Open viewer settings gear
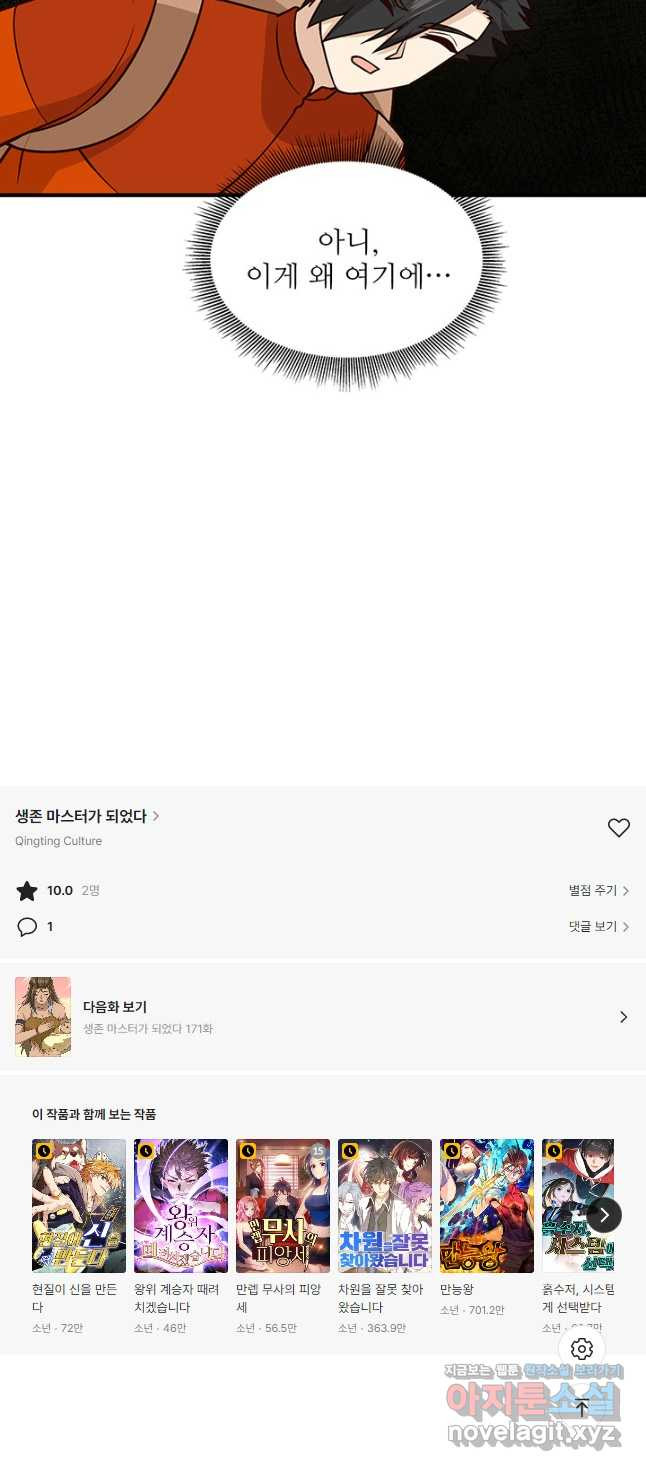 [582, 1349]
